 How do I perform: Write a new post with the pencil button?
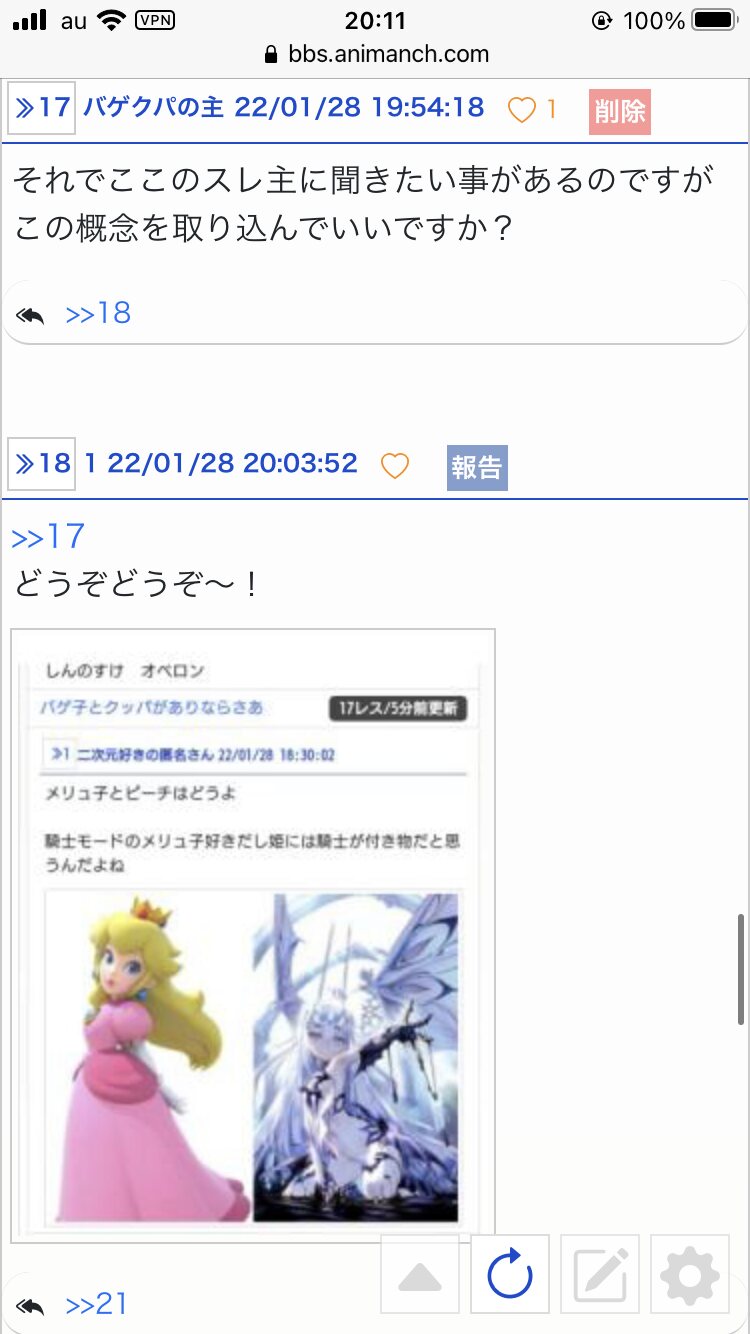click(600, 1274)
